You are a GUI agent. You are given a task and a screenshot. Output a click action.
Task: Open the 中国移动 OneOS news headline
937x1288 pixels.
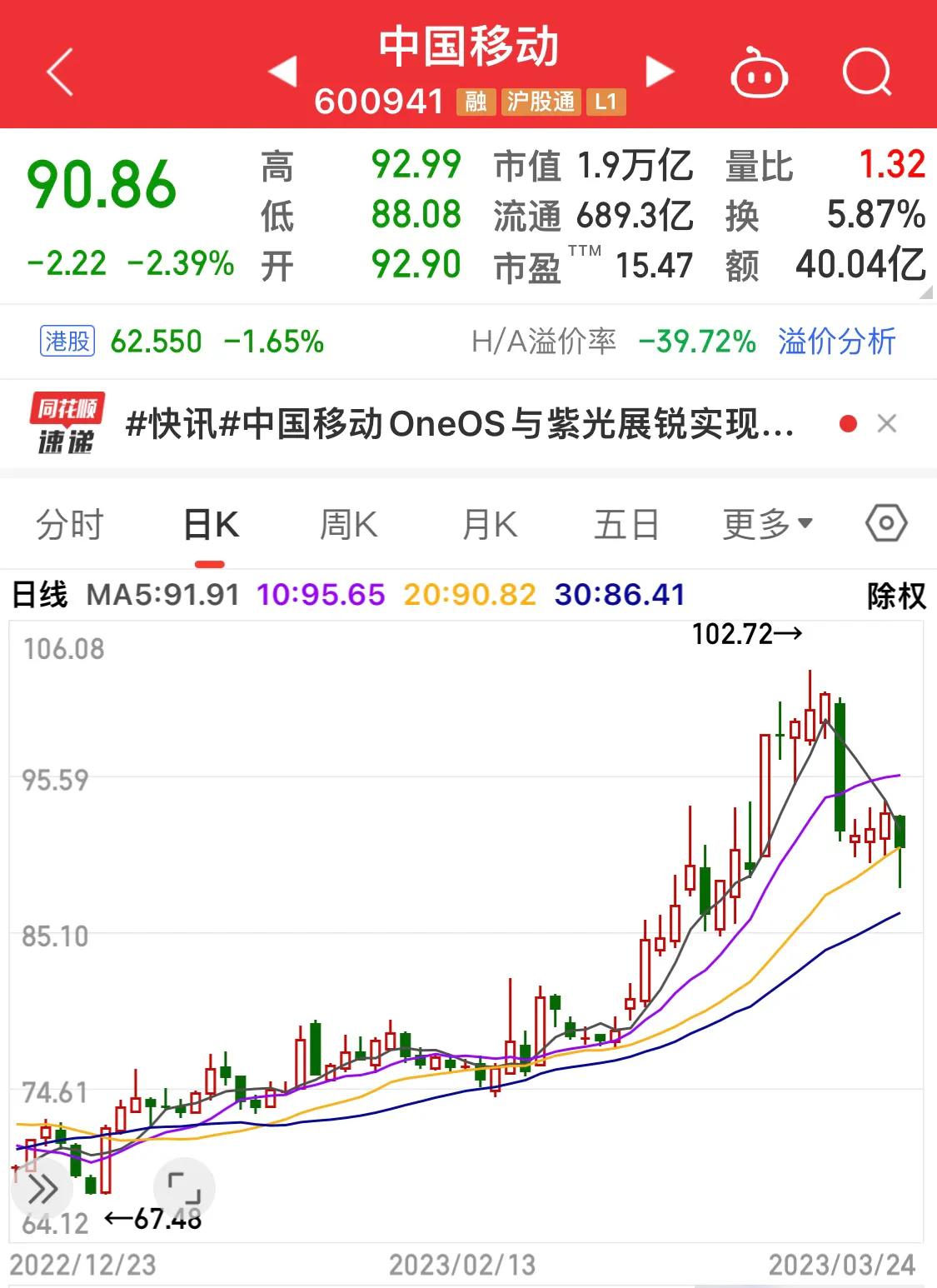coord(458,424)
